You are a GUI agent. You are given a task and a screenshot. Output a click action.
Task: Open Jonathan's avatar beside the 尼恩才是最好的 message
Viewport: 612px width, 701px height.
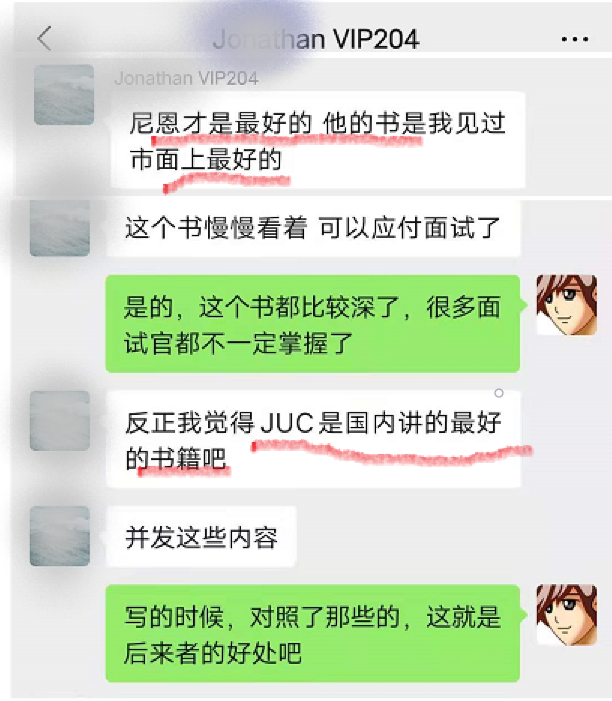coord(64,95)
